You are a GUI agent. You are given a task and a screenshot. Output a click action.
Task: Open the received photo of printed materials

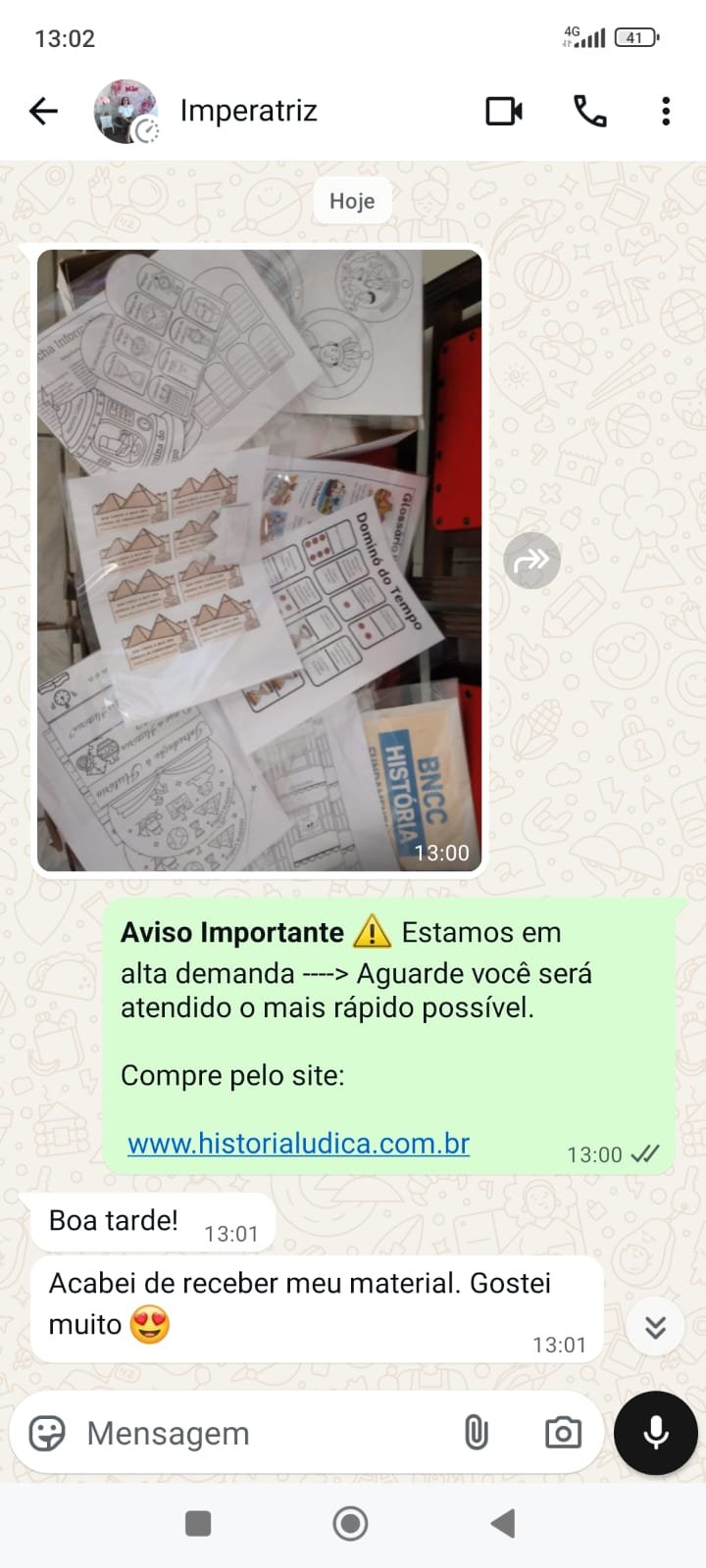(x=260, y=560)
